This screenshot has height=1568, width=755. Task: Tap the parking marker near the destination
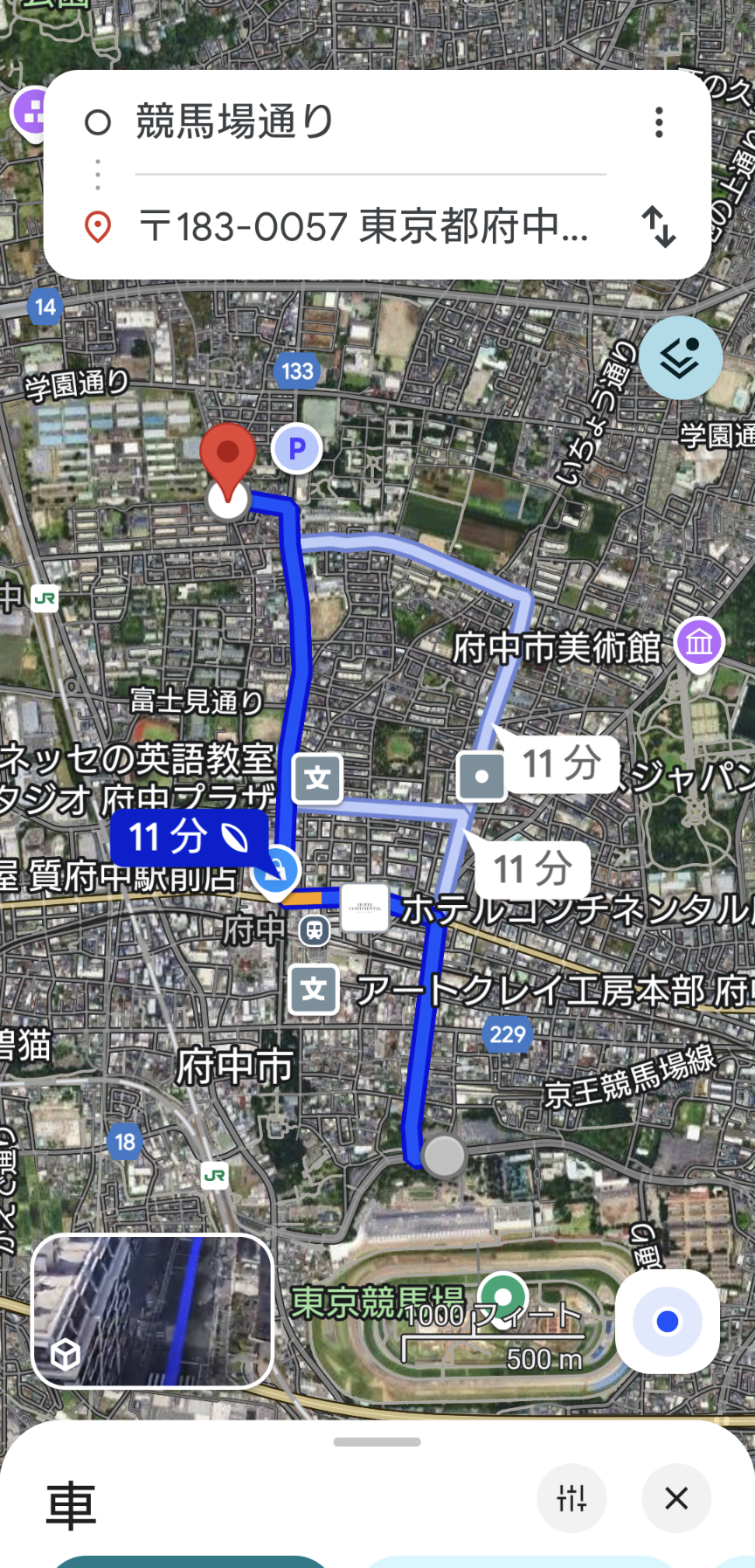point(297,449)
